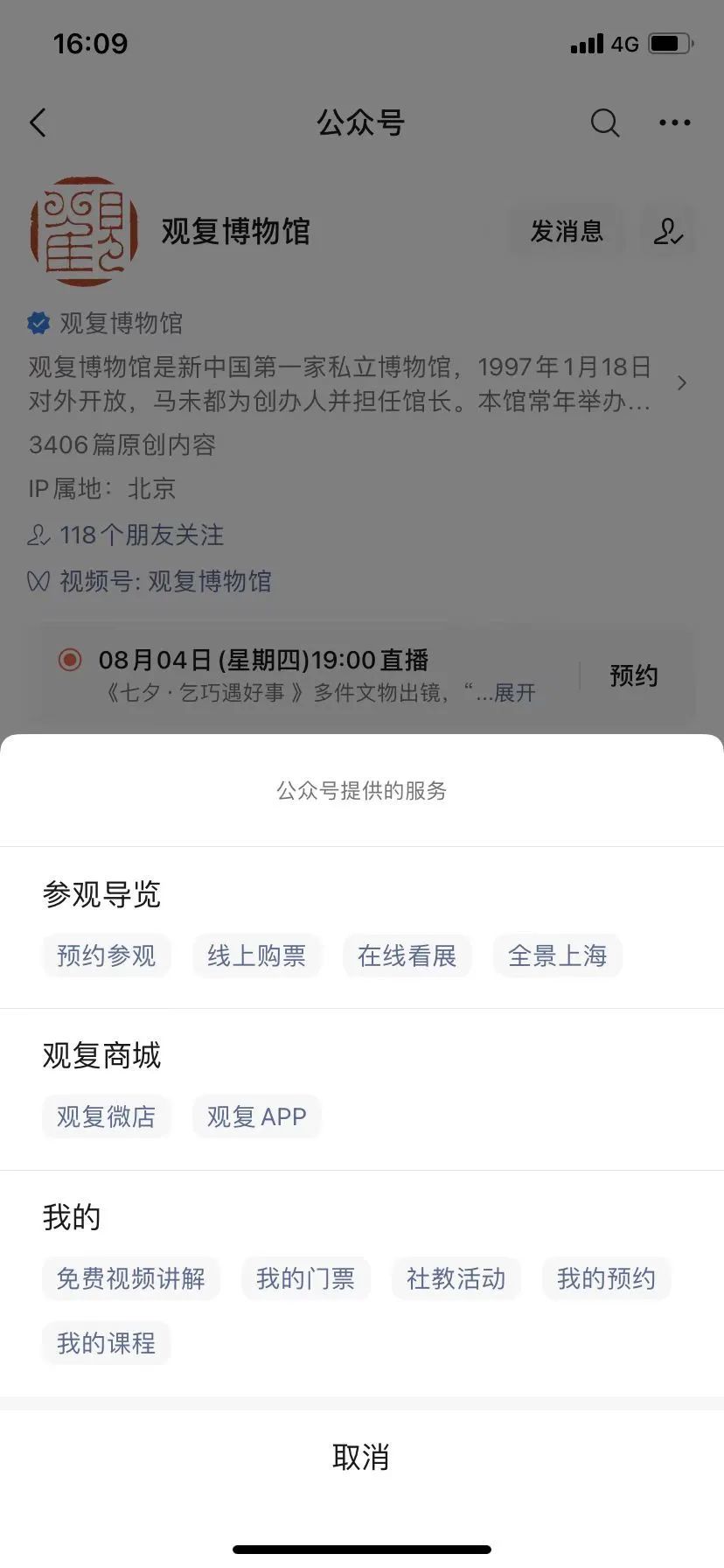
Task: Select 在线看展 chip
Action: [407, 955]
